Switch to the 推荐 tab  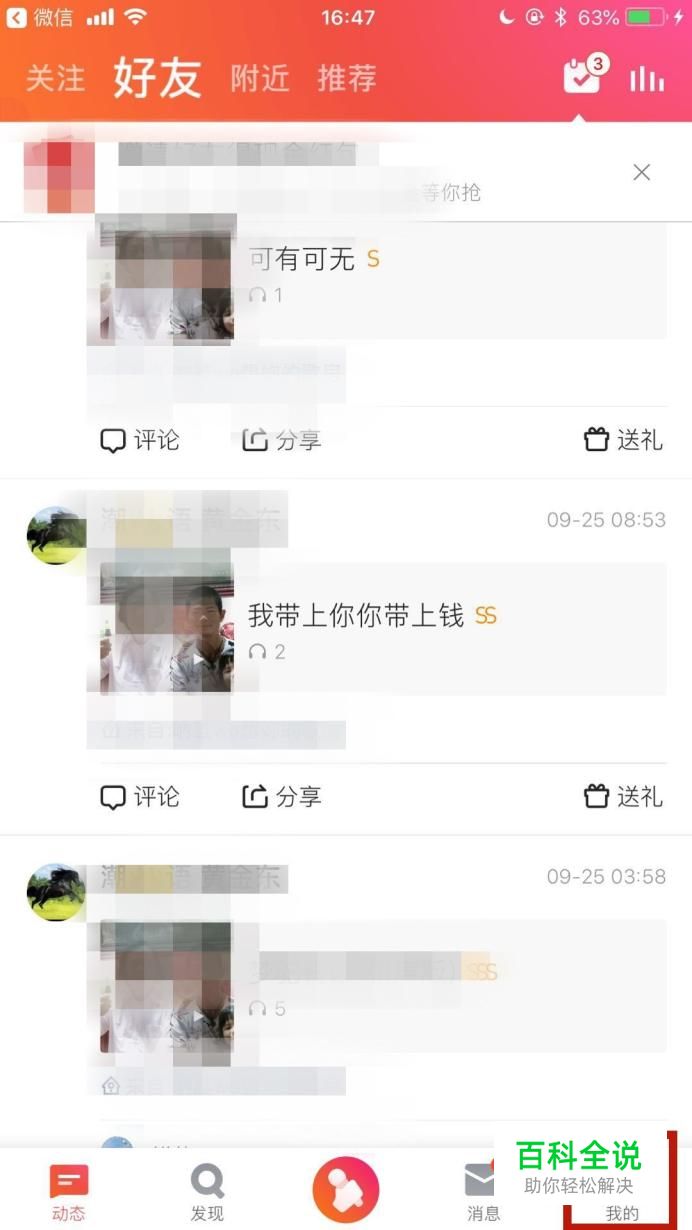click(x=347, y=79)
